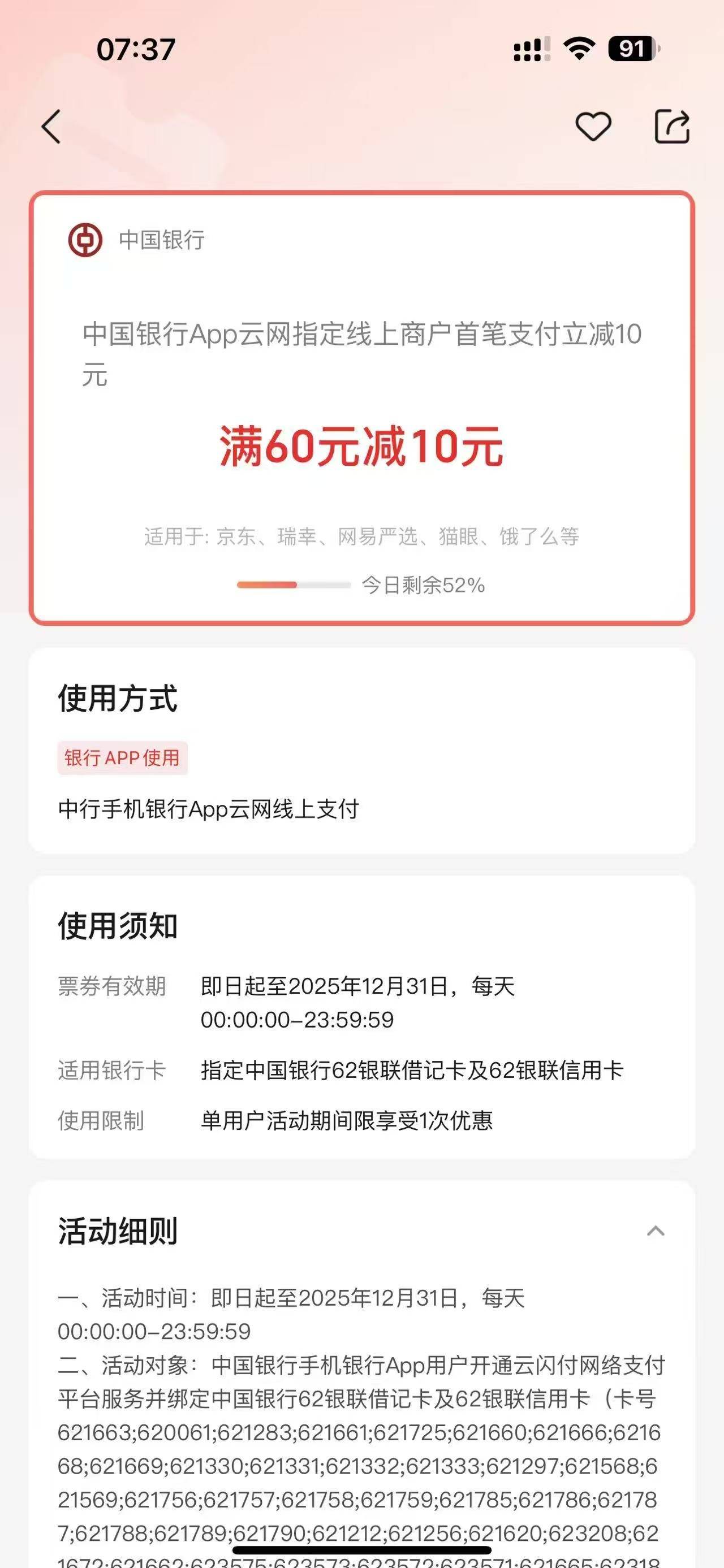
Task: Share this Bank of China offer
Action: [671, 127]
